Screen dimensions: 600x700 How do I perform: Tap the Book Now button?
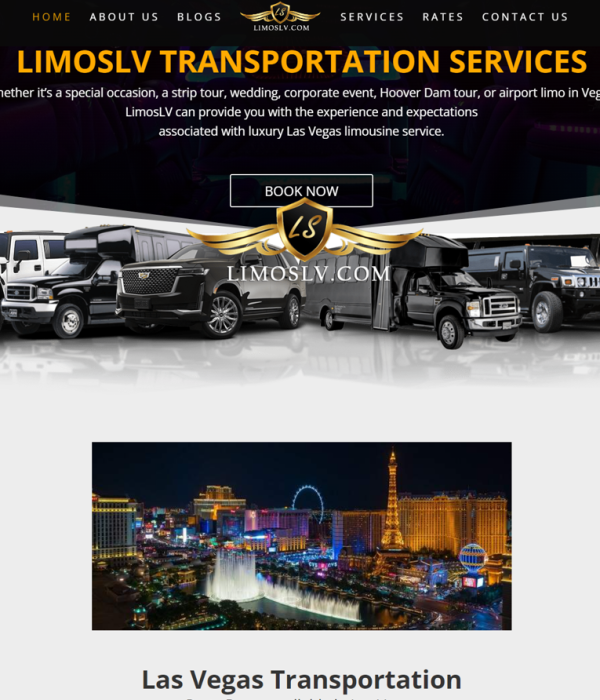(x=301, y=191)
